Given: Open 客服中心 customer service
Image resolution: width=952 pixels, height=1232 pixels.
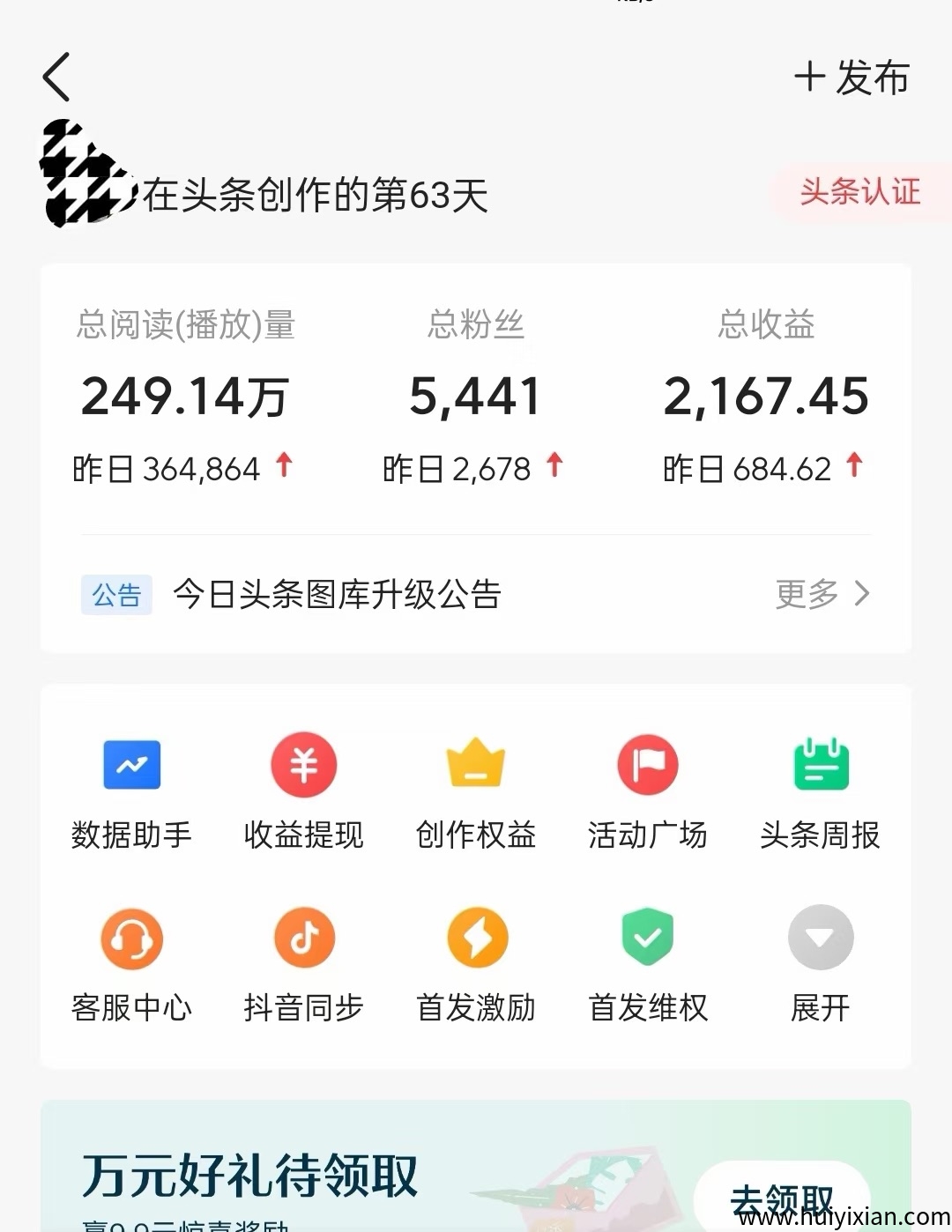Looking at the screenshot, I should 131,962.
